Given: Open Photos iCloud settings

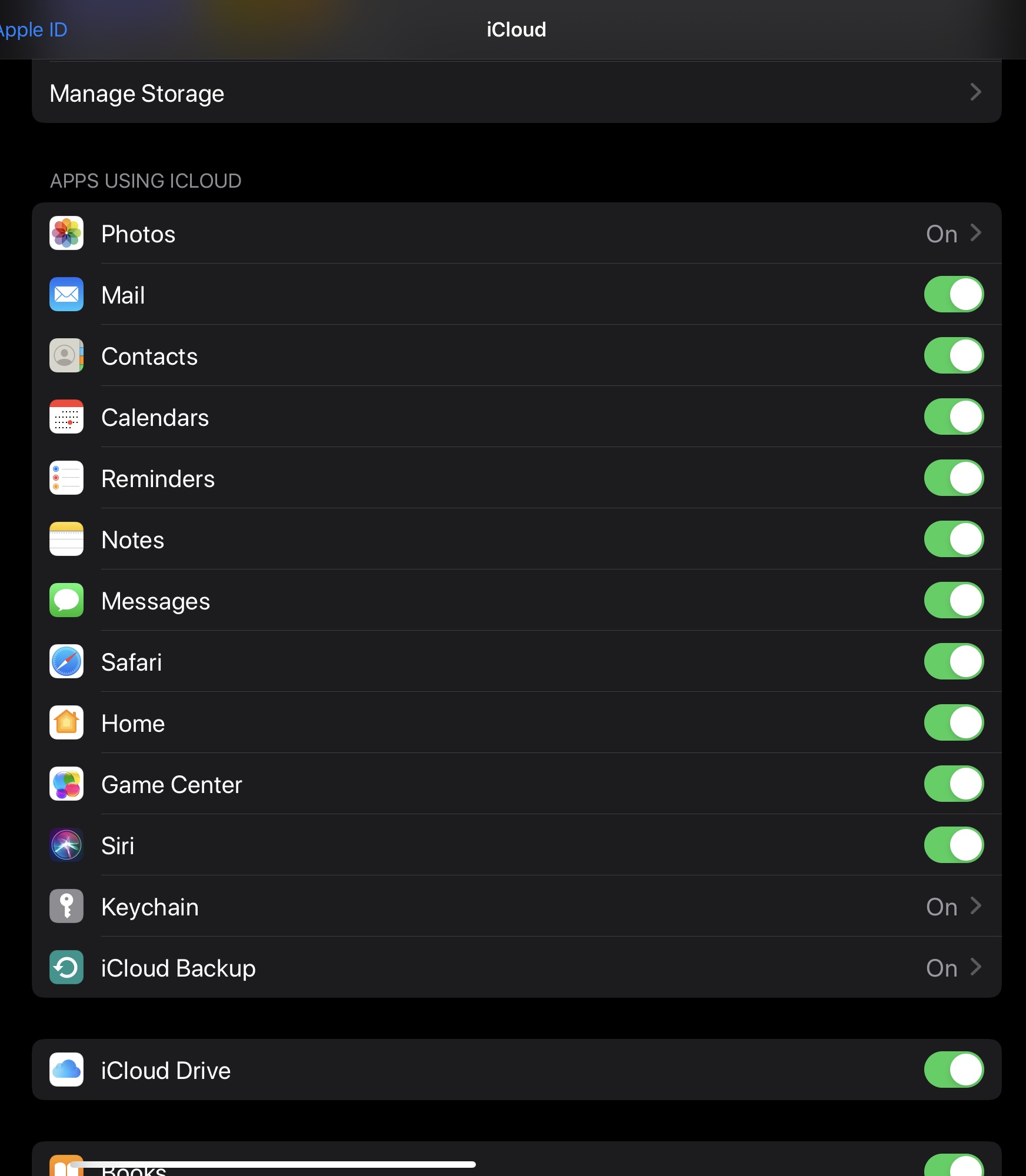Looking at the screenshot, I should [517, 234].
